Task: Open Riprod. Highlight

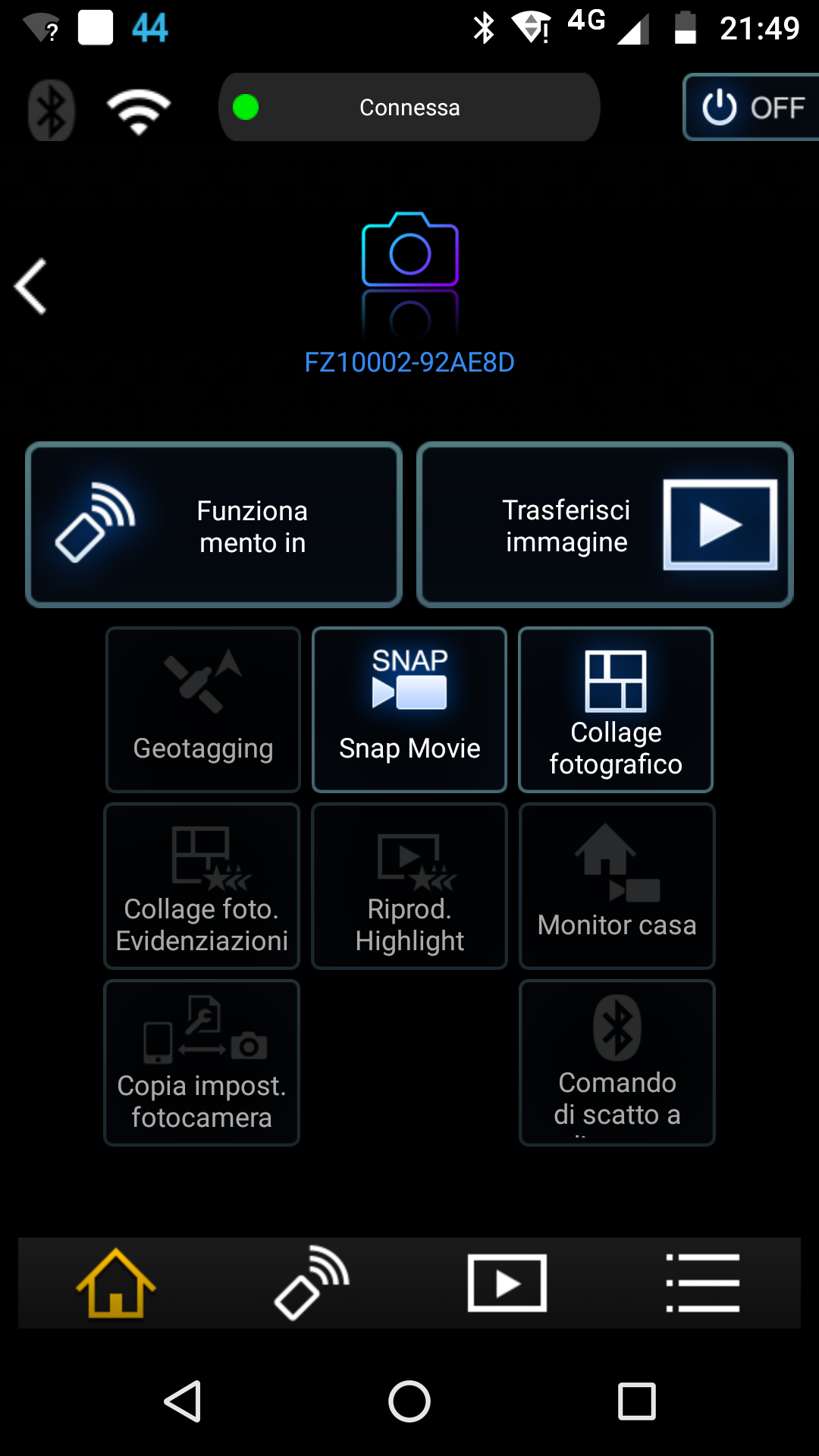Action: point(409,886)
